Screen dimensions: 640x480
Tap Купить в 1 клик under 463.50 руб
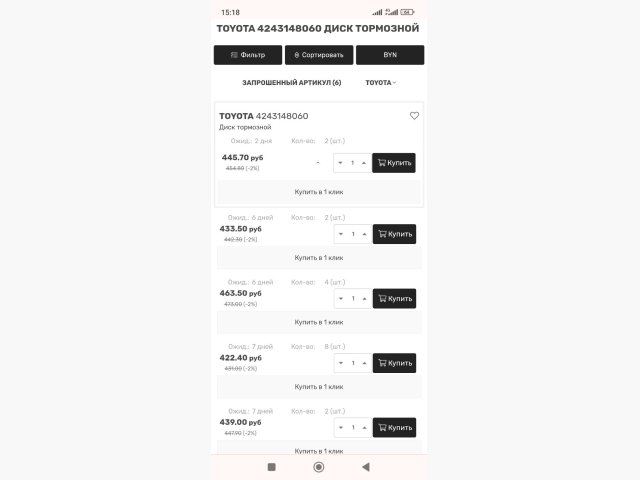click(x=319, y=322)
